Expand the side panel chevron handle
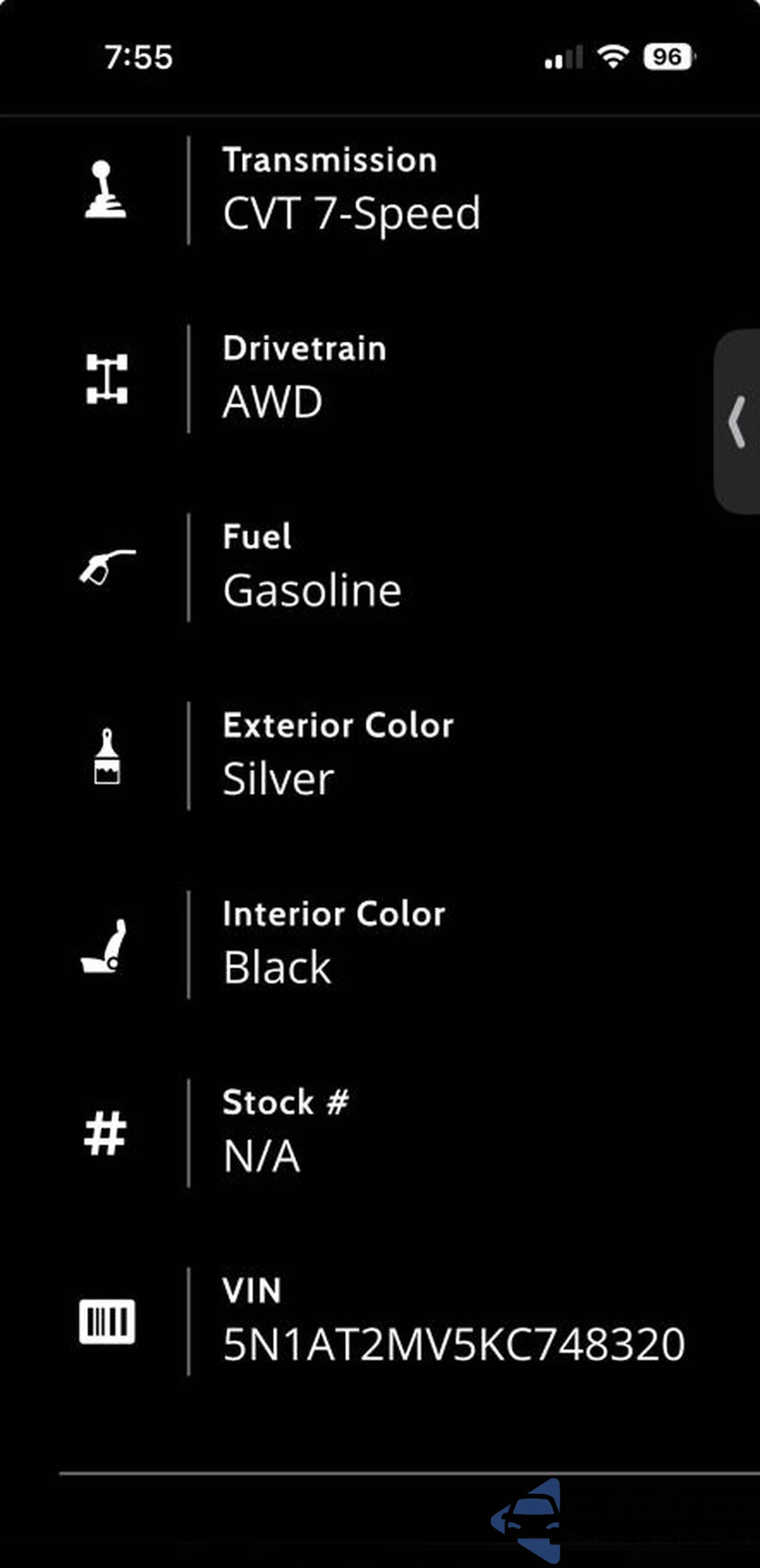760x1568 pixels. pos(737,422)
